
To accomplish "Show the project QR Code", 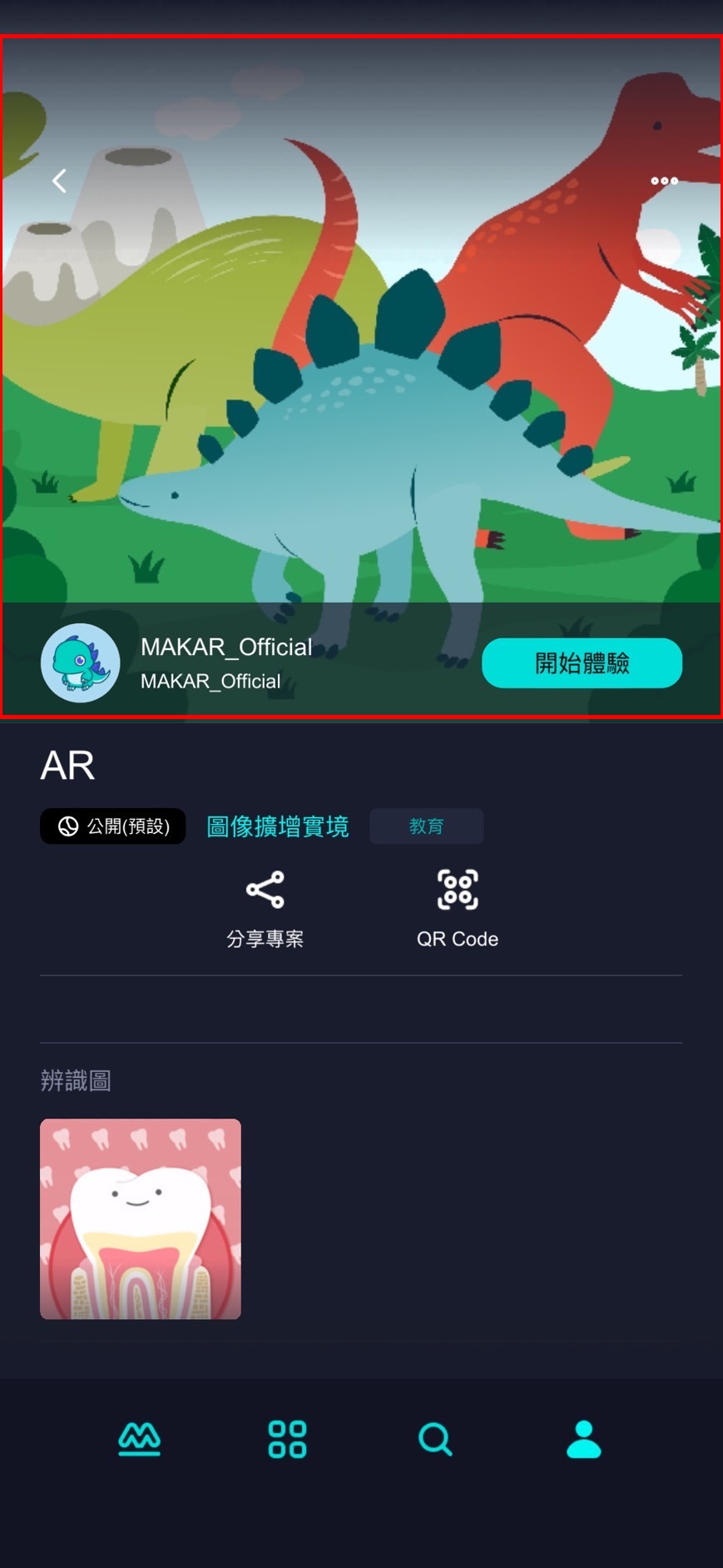I will (457, 908).
